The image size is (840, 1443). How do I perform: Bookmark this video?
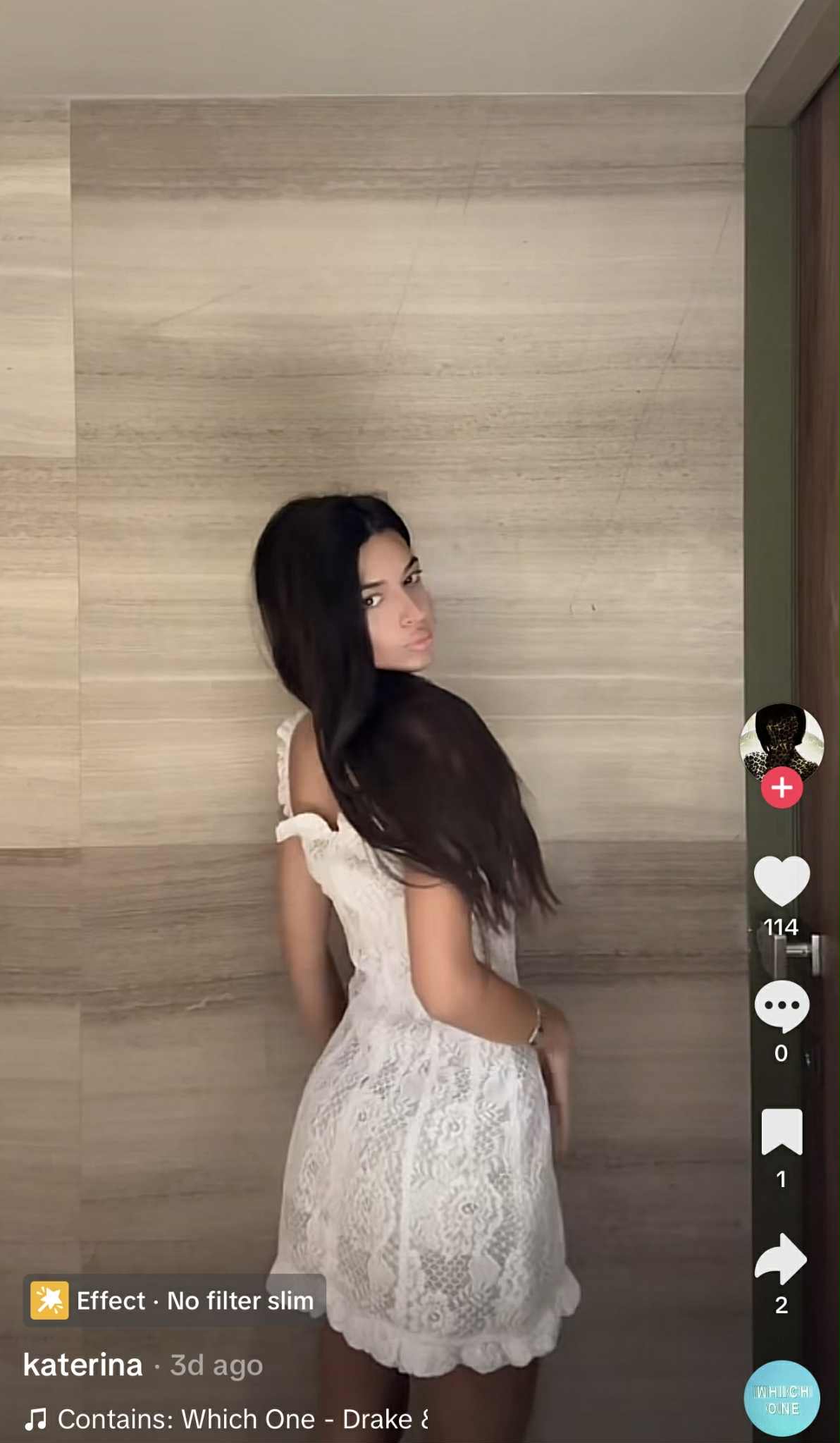tap(782, 1132)
